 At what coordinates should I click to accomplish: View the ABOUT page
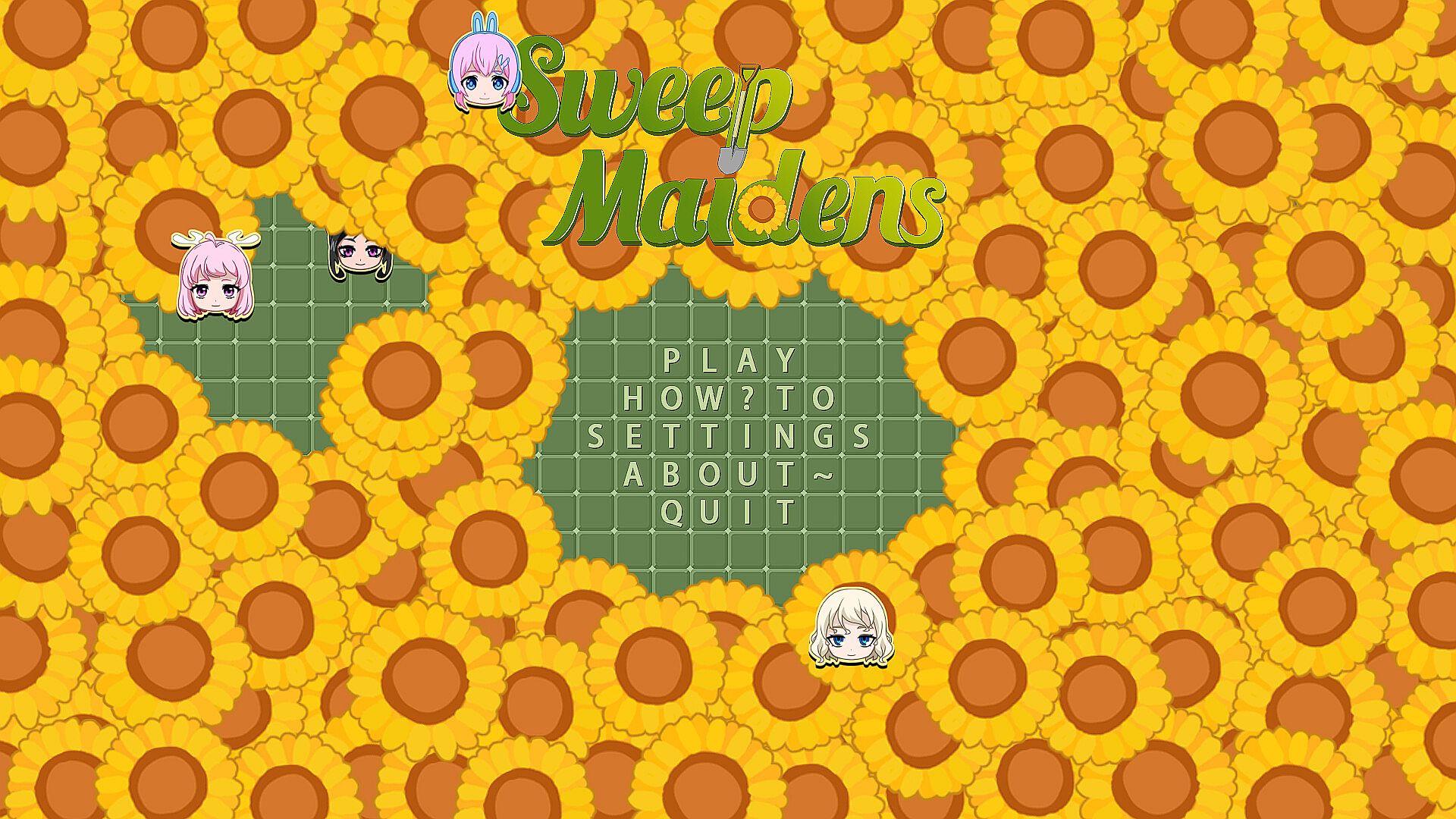click(x=729, y=475)
